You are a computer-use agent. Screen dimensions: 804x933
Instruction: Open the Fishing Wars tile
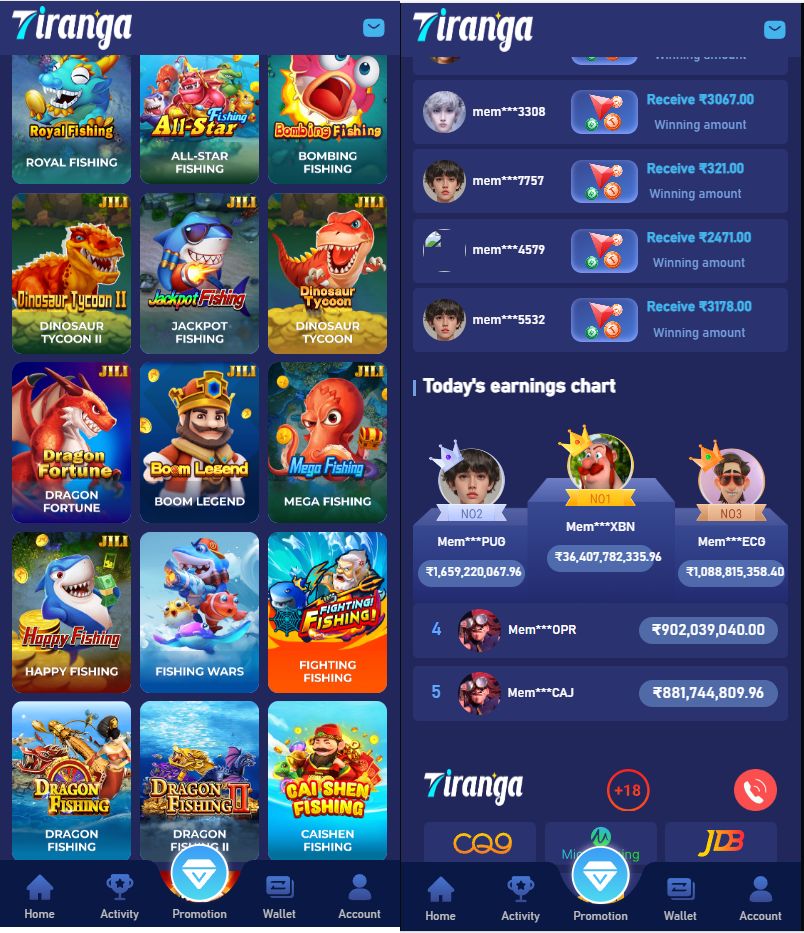tap(199, 611)
